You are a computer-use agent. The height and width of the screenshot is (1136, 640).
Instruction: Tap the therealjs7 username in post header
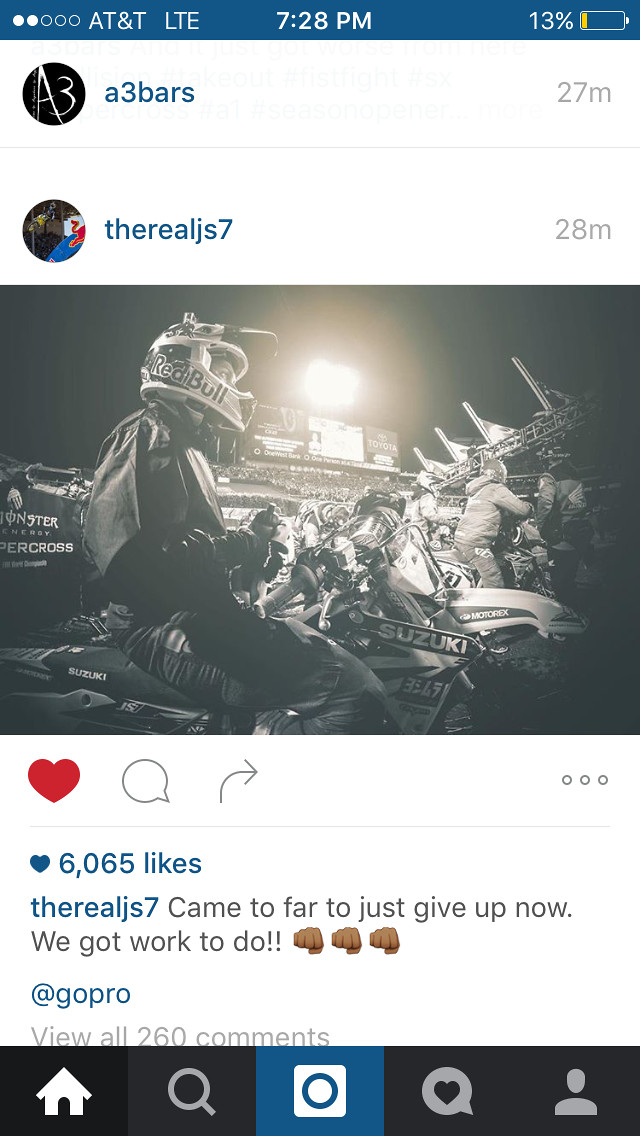pos(168,229)
